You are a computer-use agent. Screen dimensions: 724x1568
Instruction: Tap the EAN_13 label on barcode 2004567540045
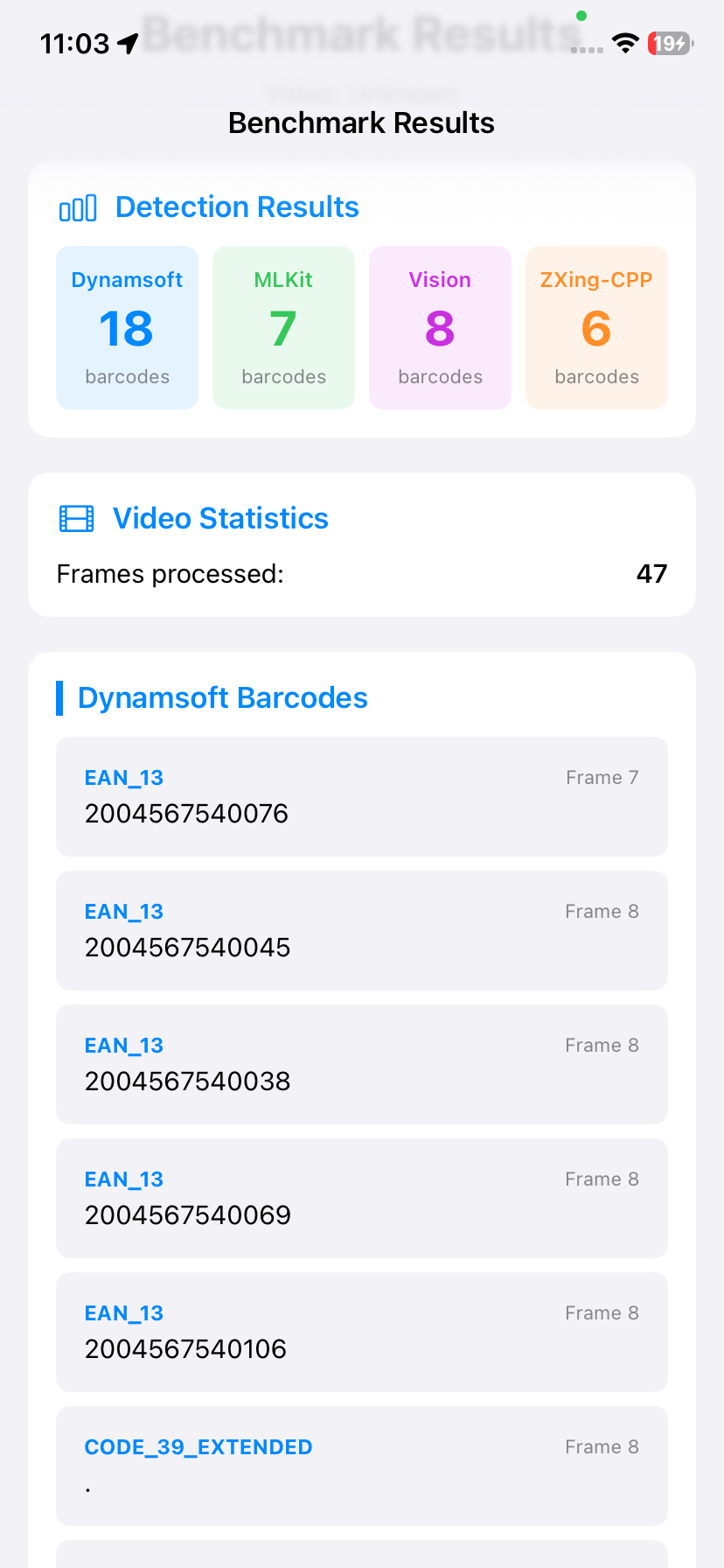(123, 911)
